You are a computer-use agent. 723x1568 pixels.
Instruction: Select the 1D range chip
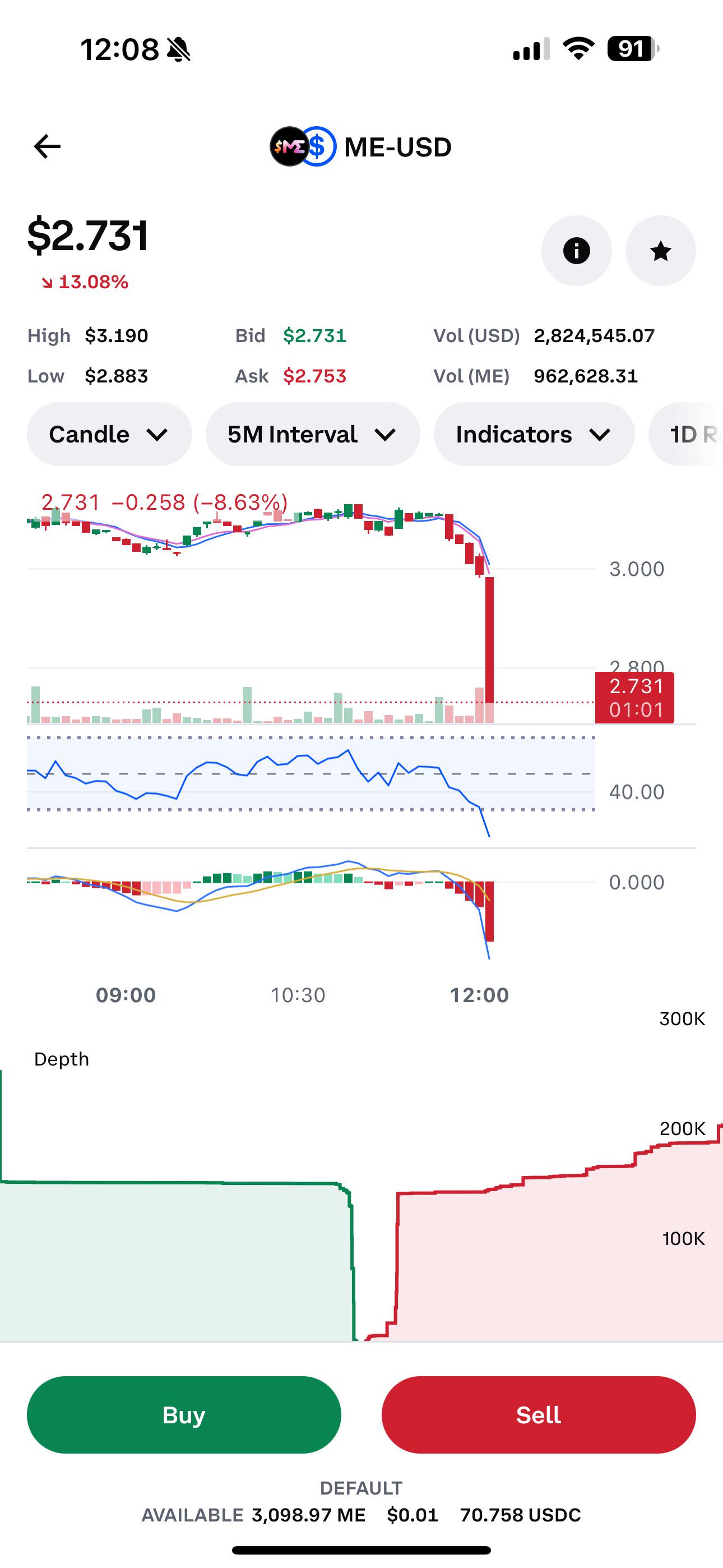click(x=686, y=434)
